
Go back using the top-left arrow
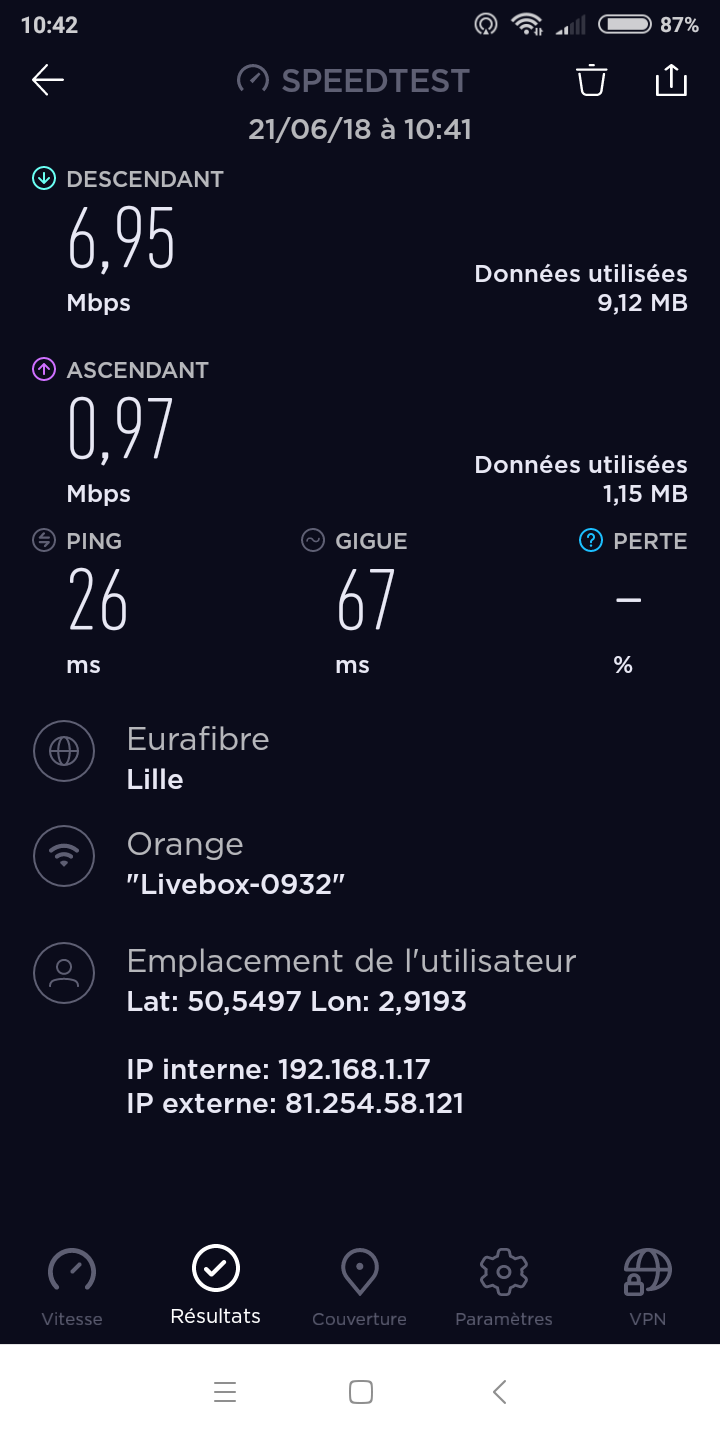pyautogui.click(x=48, y=80)
